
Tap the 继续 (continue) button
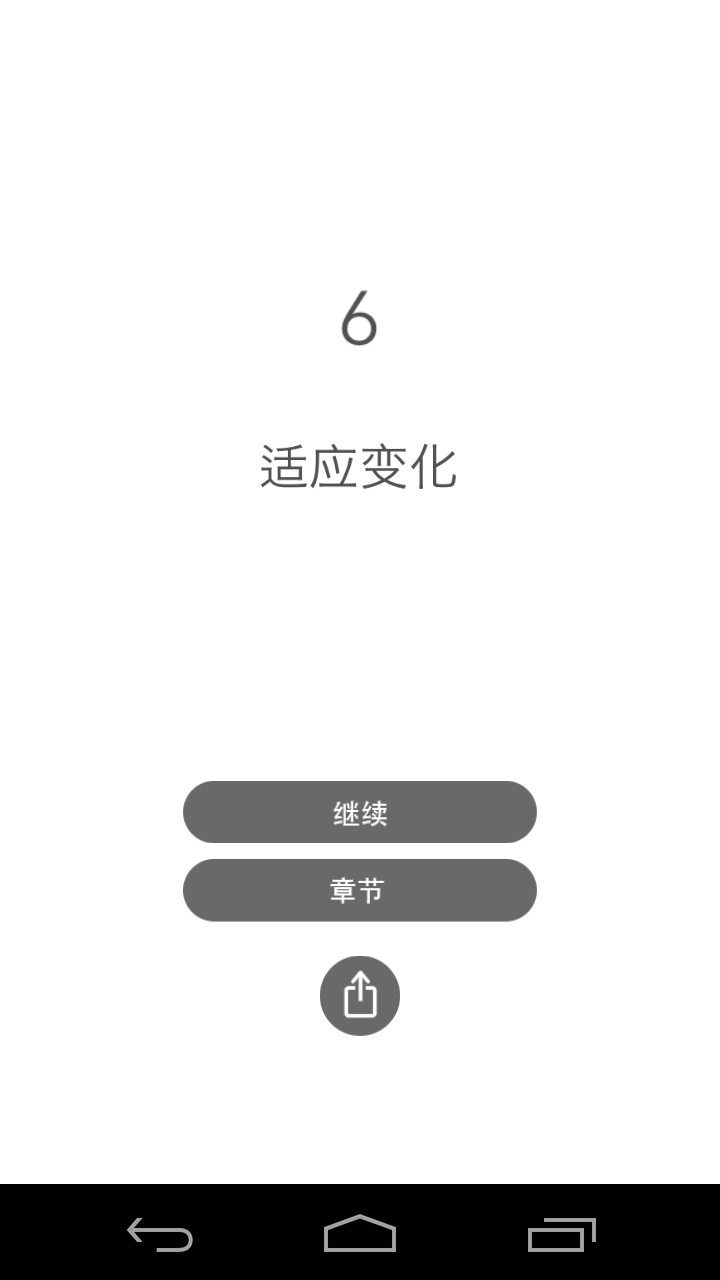point(360,812)
